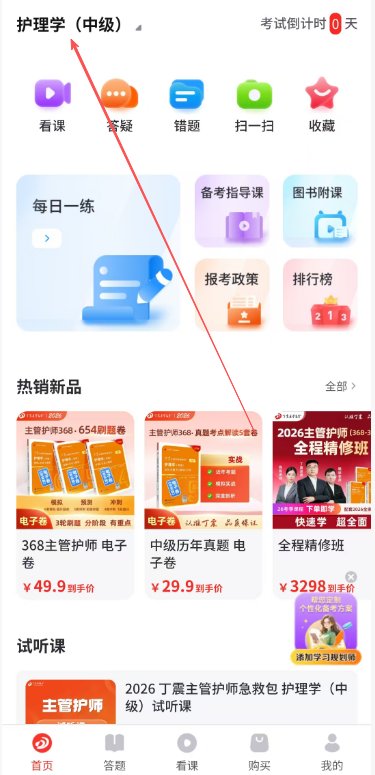The width and height of the screenshot is (375, 775).
Task: Open 备考指导课 tile
Action: (x=232, y=211)
